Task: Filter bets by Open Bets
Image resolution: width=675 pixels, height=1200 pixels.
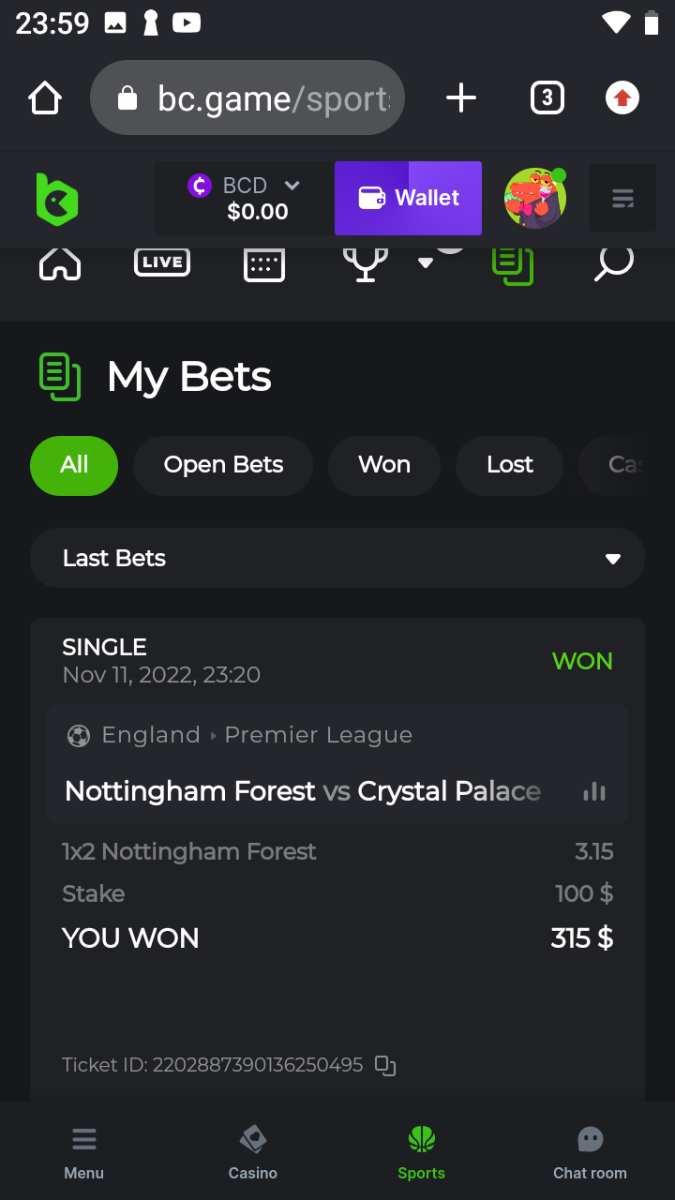Action: pyautogui.click(x=223, y=465)
